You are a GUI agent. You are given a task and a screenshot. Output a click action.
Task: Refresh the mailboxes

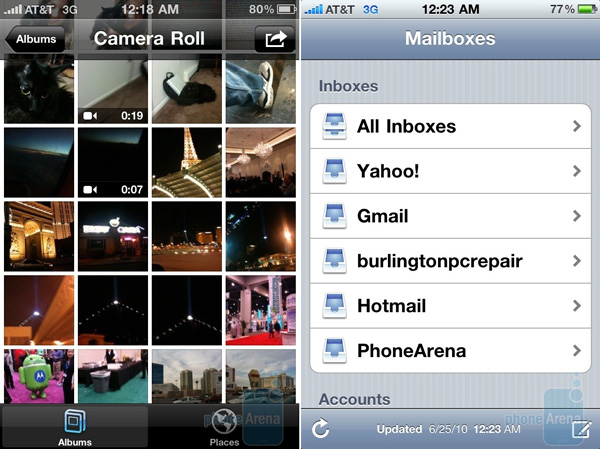click(321, 429)
